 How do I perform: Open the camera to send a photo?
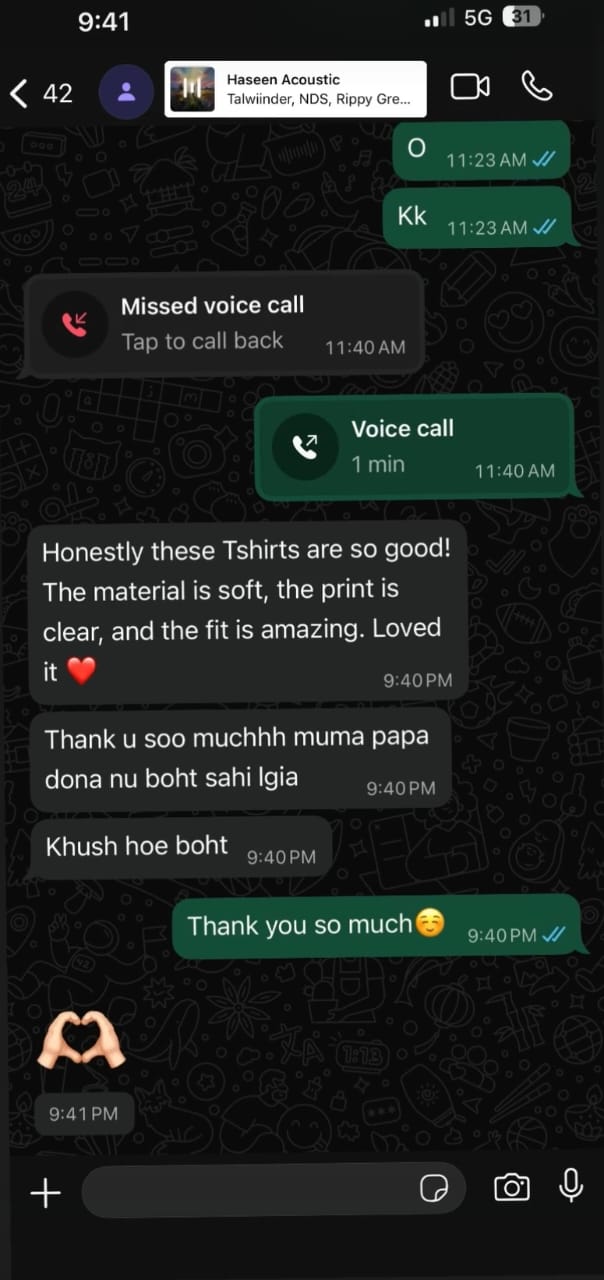(512, 1188)
